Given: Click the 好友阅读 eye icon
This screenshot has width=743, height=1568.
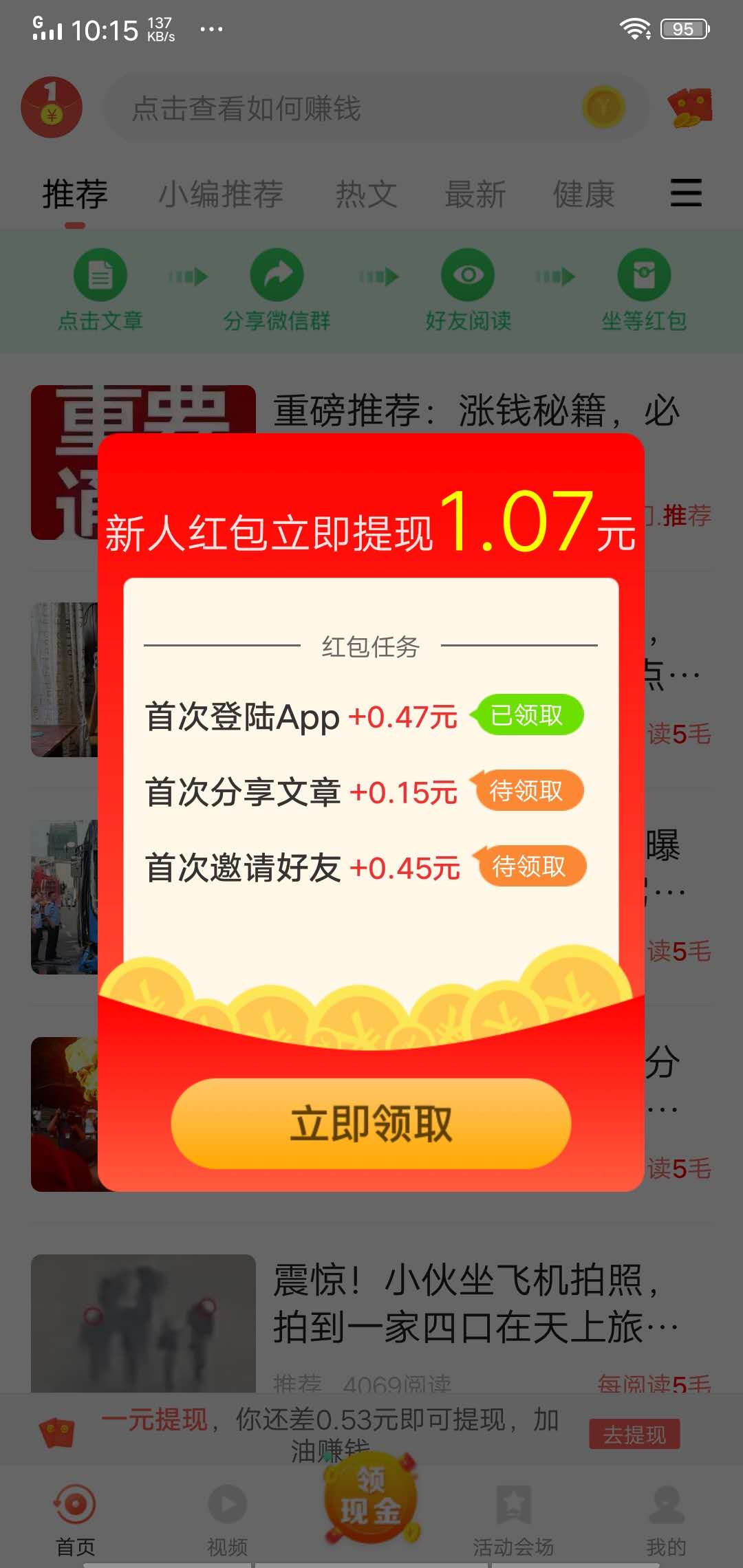Looking at the screenshot, I should [466, 274].
